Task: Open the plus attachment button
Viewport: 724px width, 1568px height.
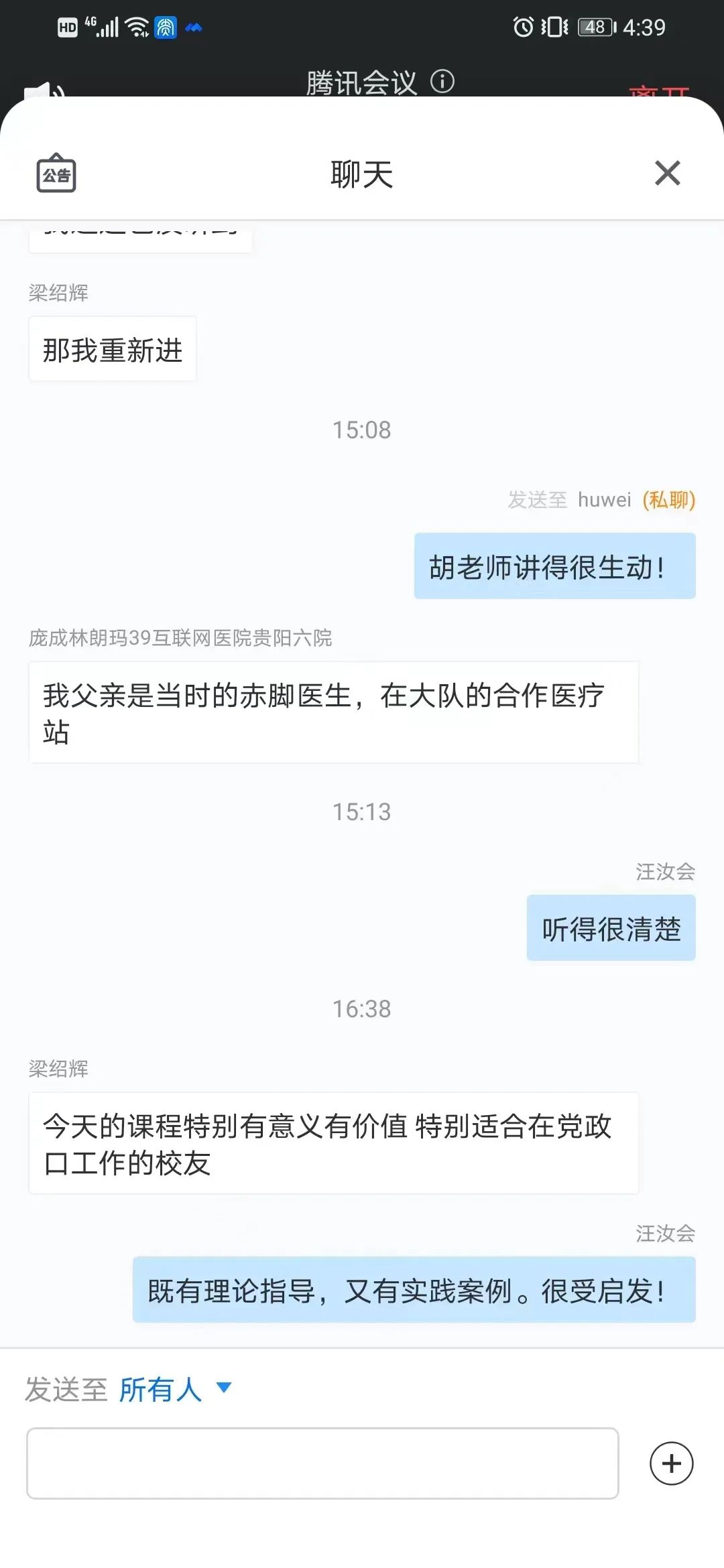Action: pyautogui.click(x=671, y=1463)
